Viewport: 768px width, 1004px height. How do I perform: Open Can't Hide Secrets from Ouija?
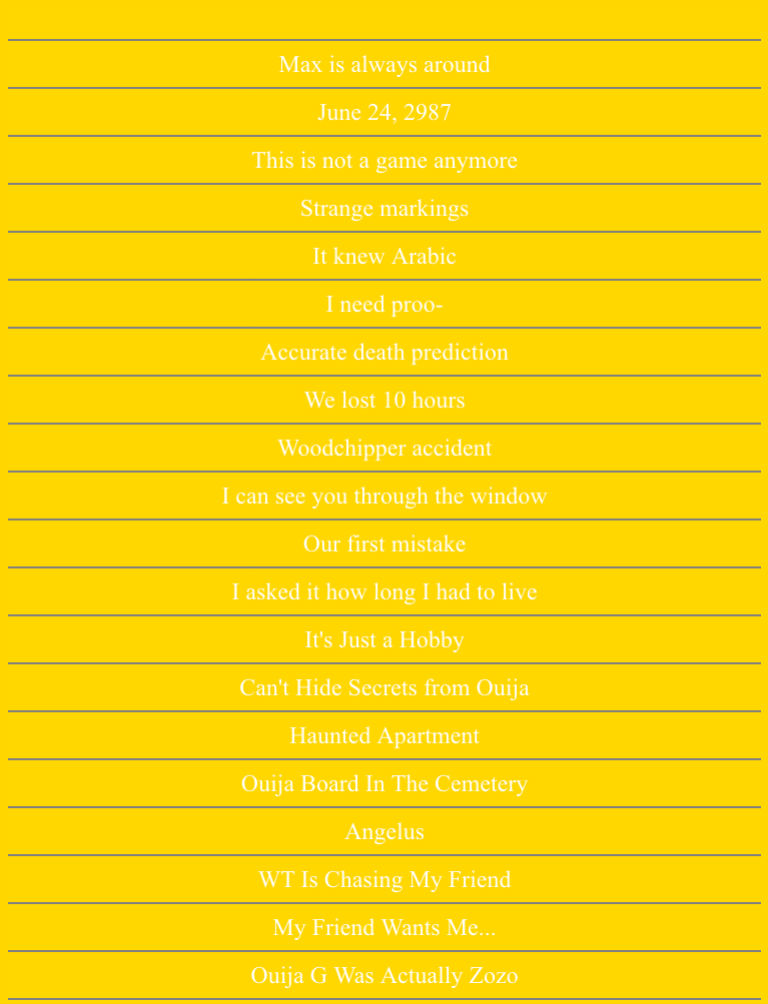click(384, 688)
